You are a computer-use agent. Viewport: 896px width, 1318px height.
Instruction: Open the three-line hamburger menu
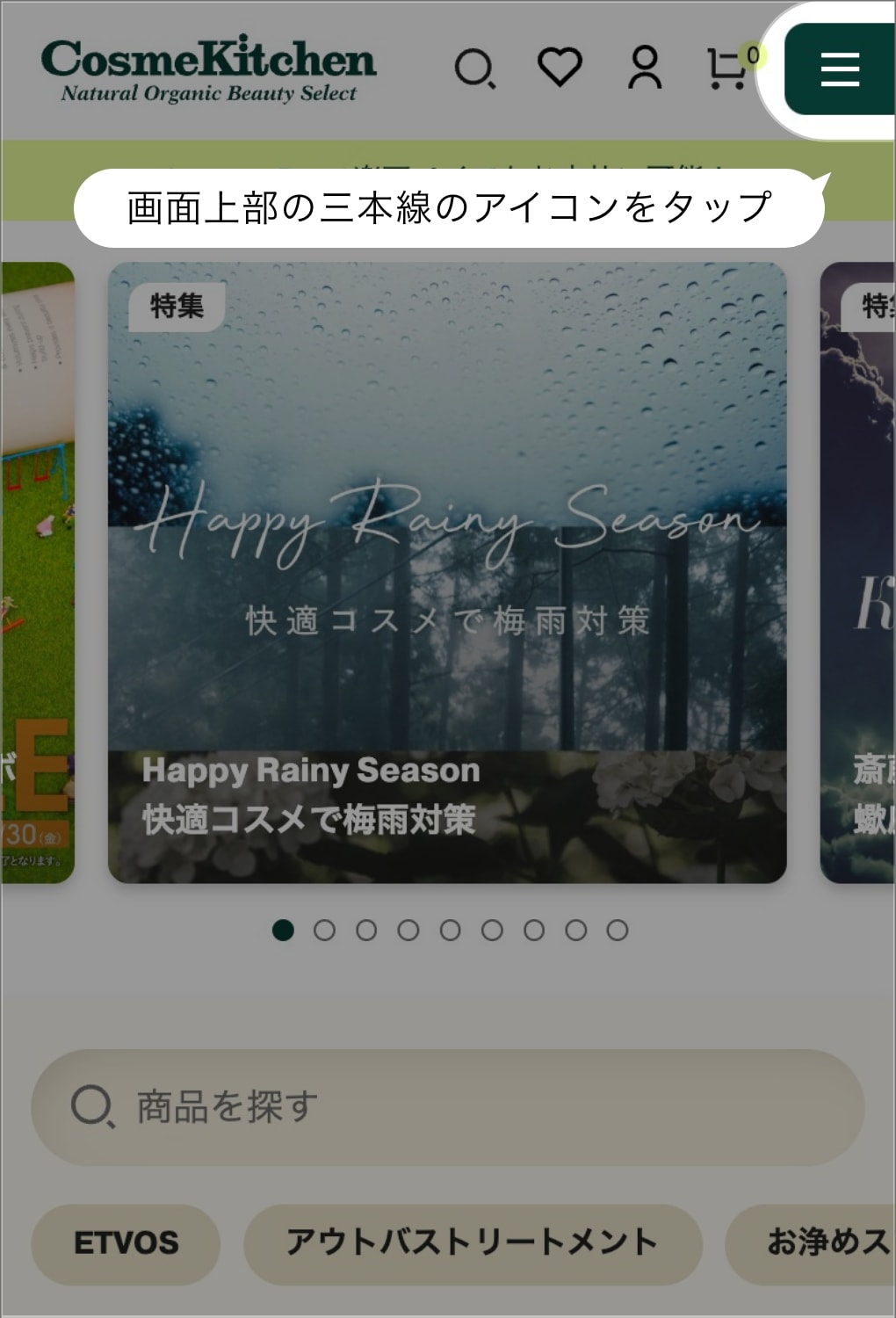click(x=839, y=69)
